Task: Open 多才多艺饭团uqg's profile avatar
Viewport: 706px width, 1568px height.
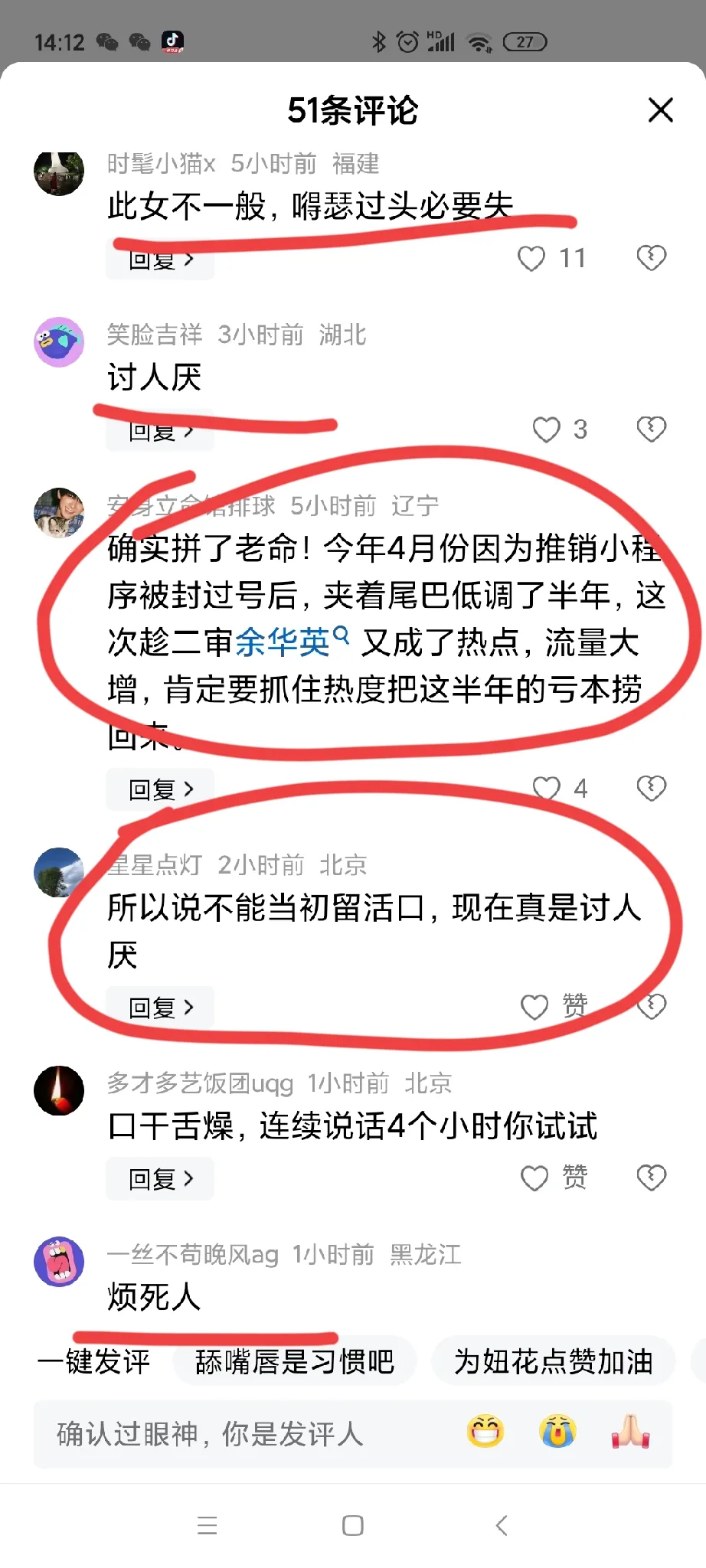Action: (59, 1090)
